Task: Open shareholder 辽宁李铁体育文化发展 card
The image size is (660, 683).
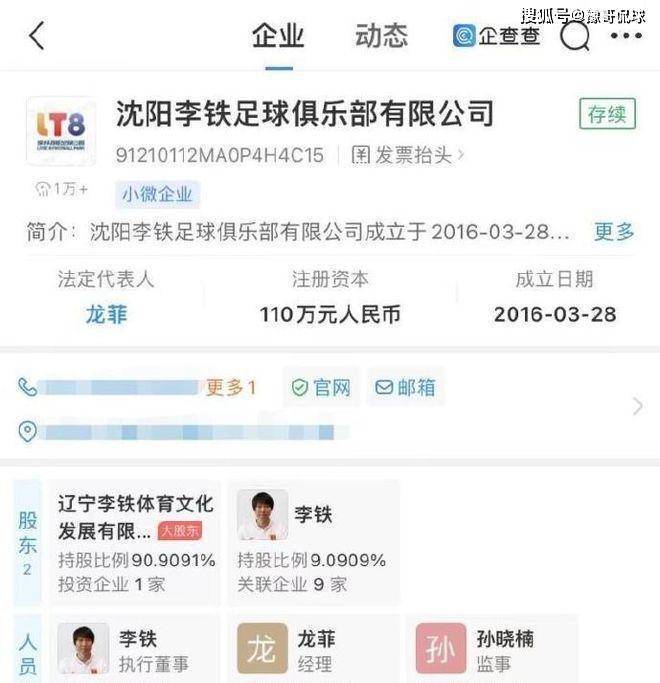Action: pyautogui.click(x=136, y=540)
